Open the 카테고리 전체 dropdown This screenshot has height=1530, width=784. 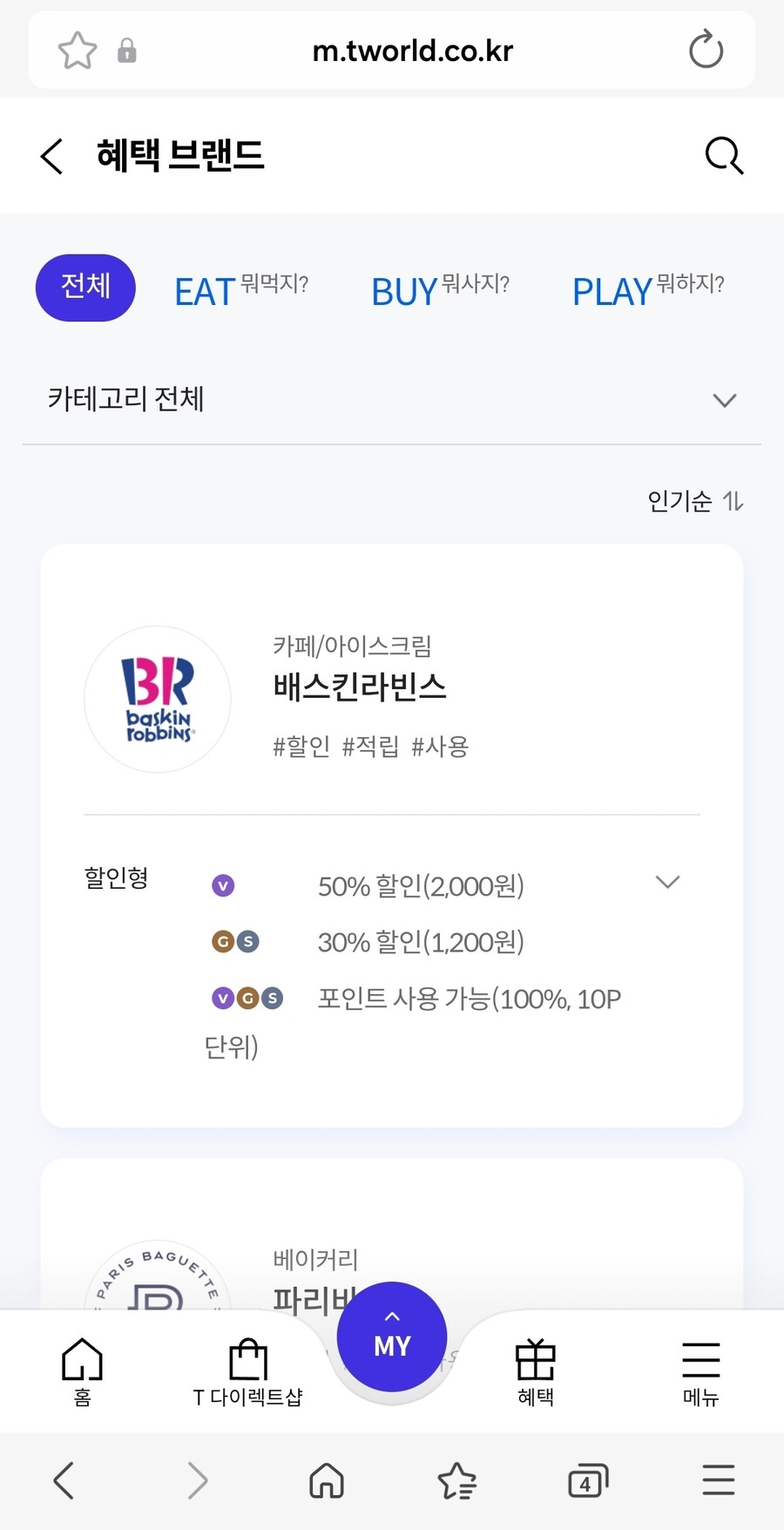point(392,400)
